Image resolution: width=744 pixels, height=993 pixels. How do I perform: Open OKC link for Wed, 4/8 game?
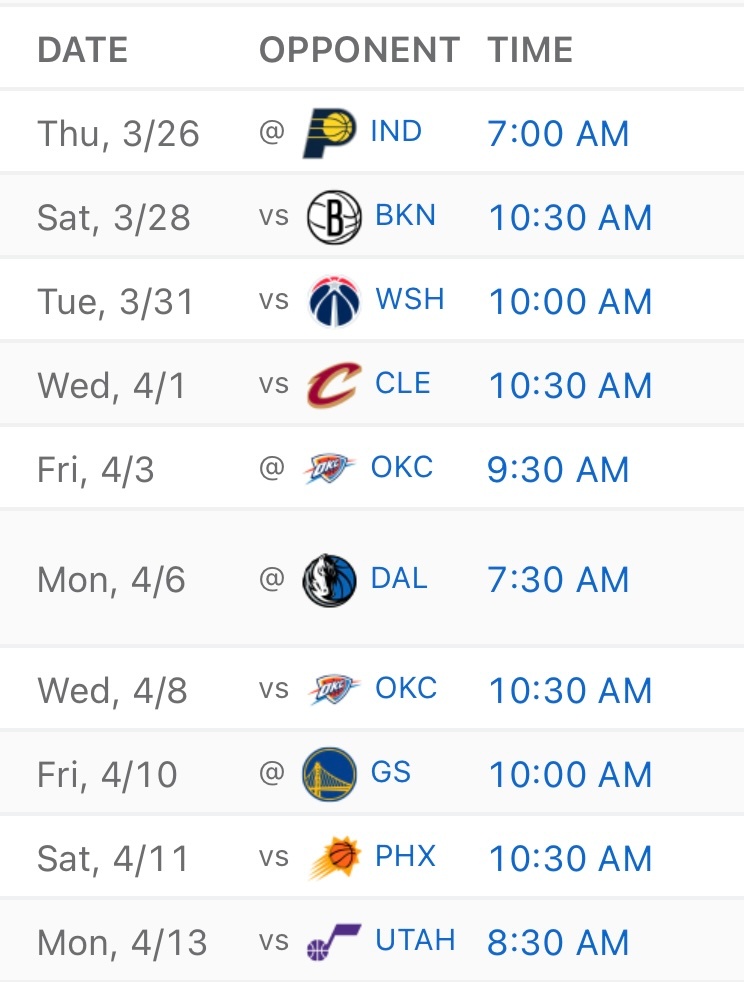(405, 689)
